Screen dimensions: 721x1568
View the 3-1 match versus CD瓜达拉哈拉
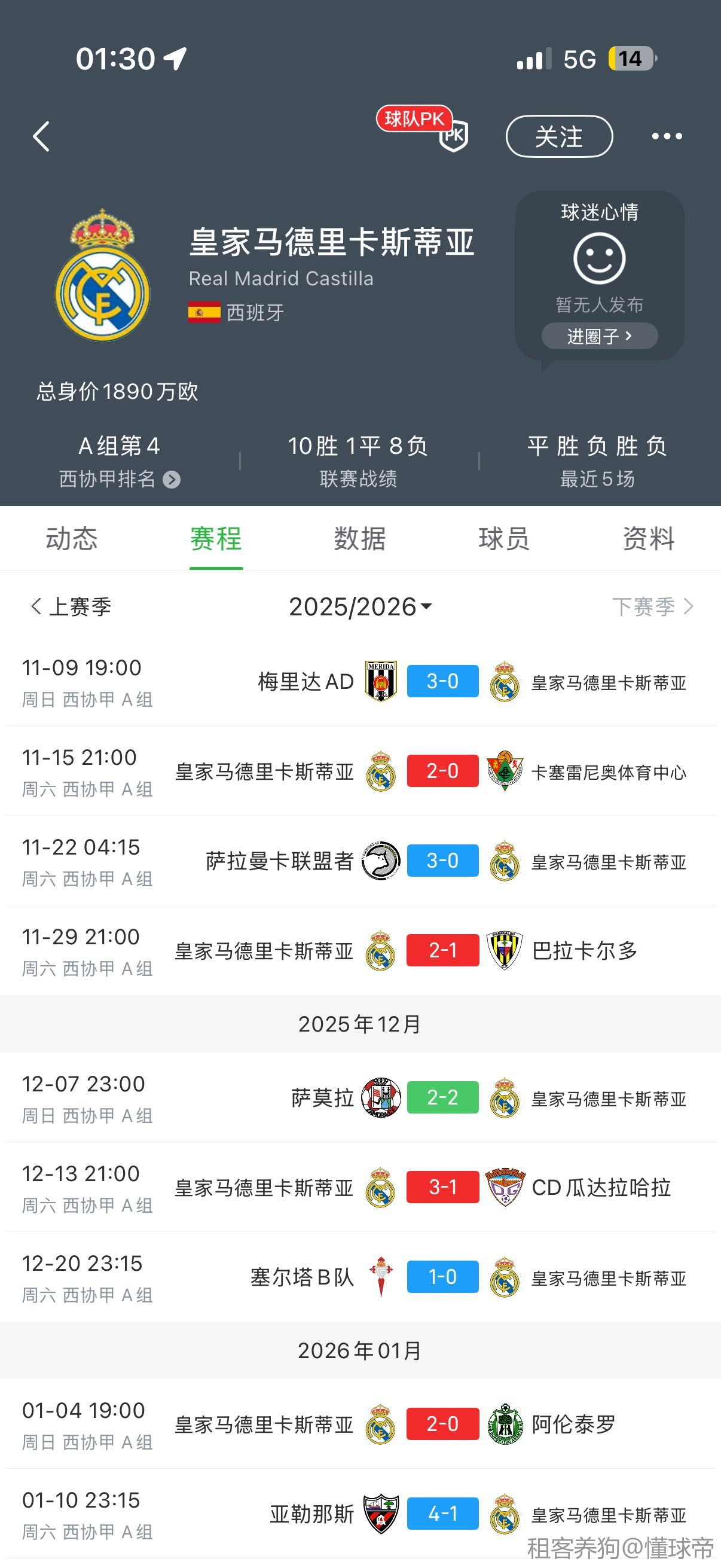coord(442,1187)
